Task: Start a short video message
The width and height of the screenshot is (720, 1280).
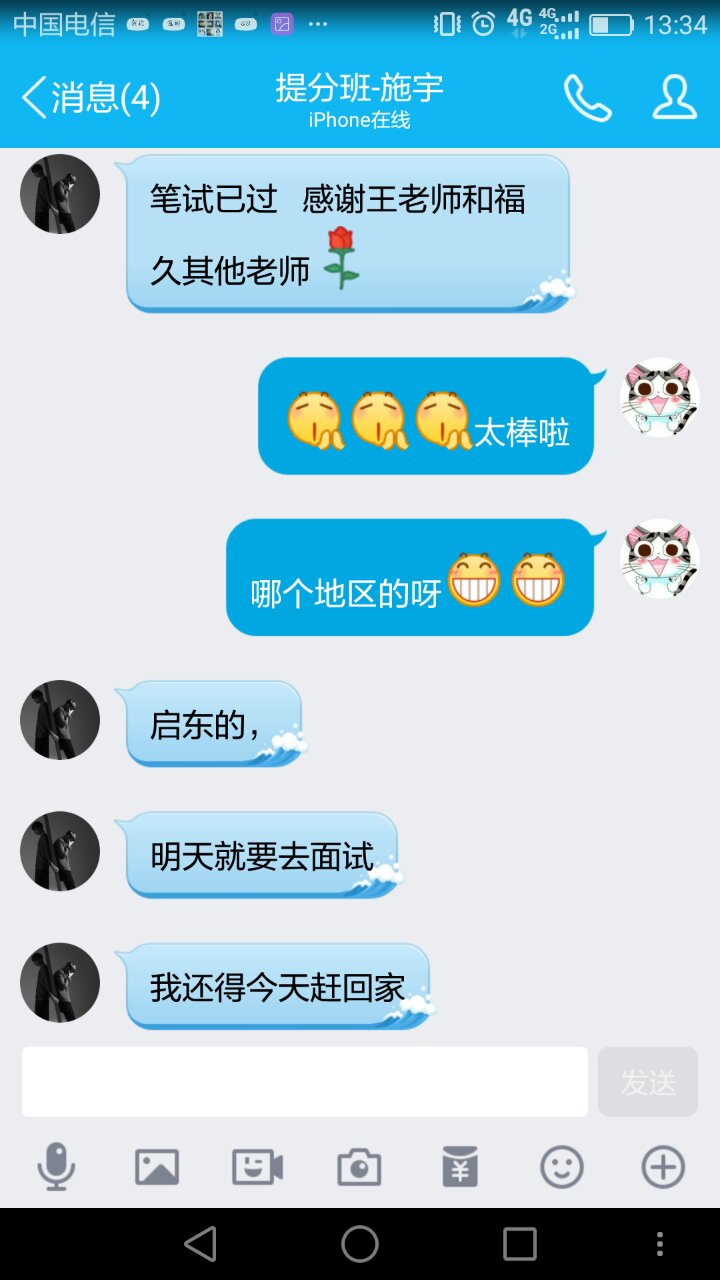Action: 257,1167
